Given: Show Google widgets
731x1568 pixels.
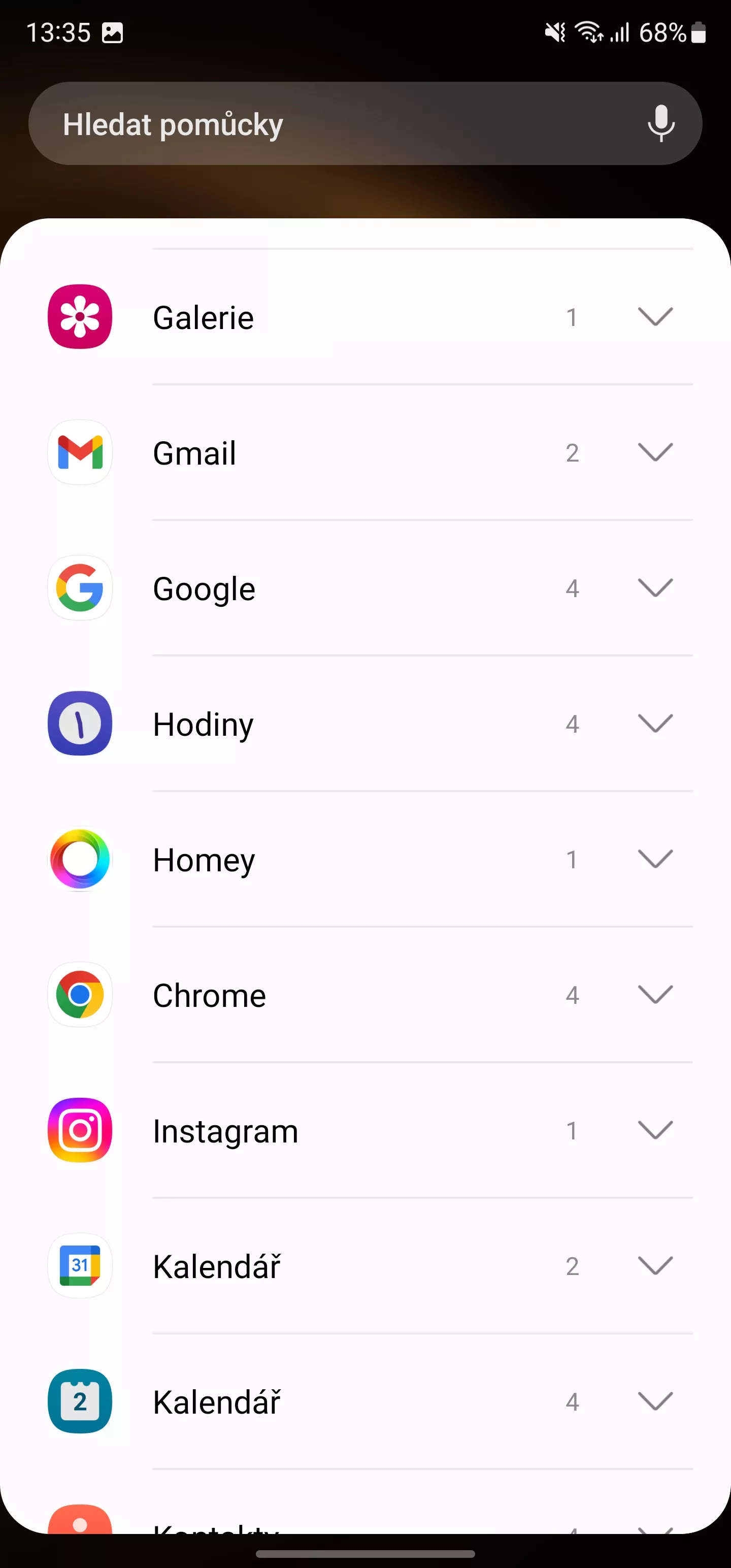Looking at the screenshot, I should coord(365,588).
